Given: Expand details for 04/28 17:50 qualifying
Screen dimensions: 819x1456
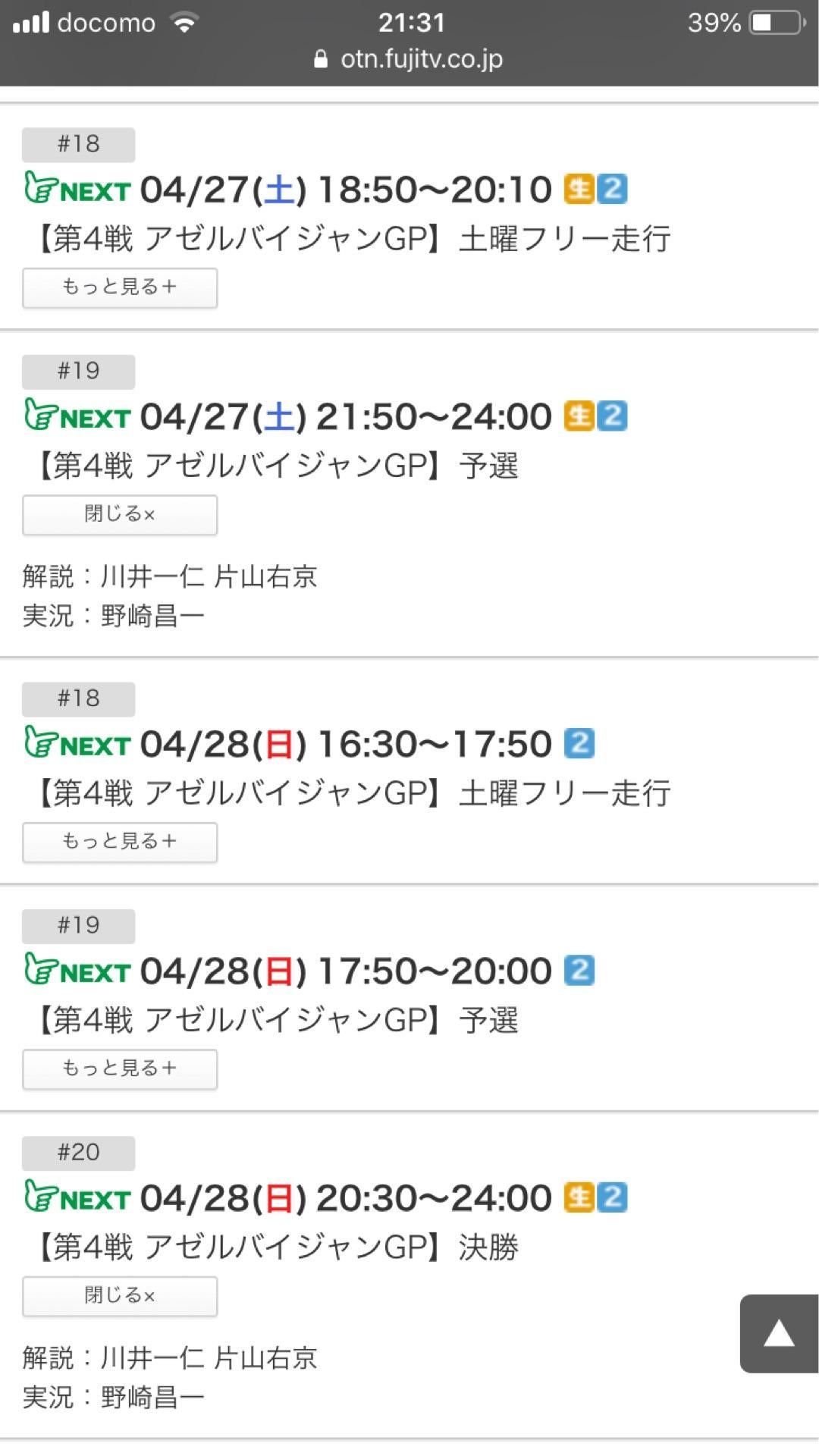Looking at the screenshot, I should [120, 1069].
